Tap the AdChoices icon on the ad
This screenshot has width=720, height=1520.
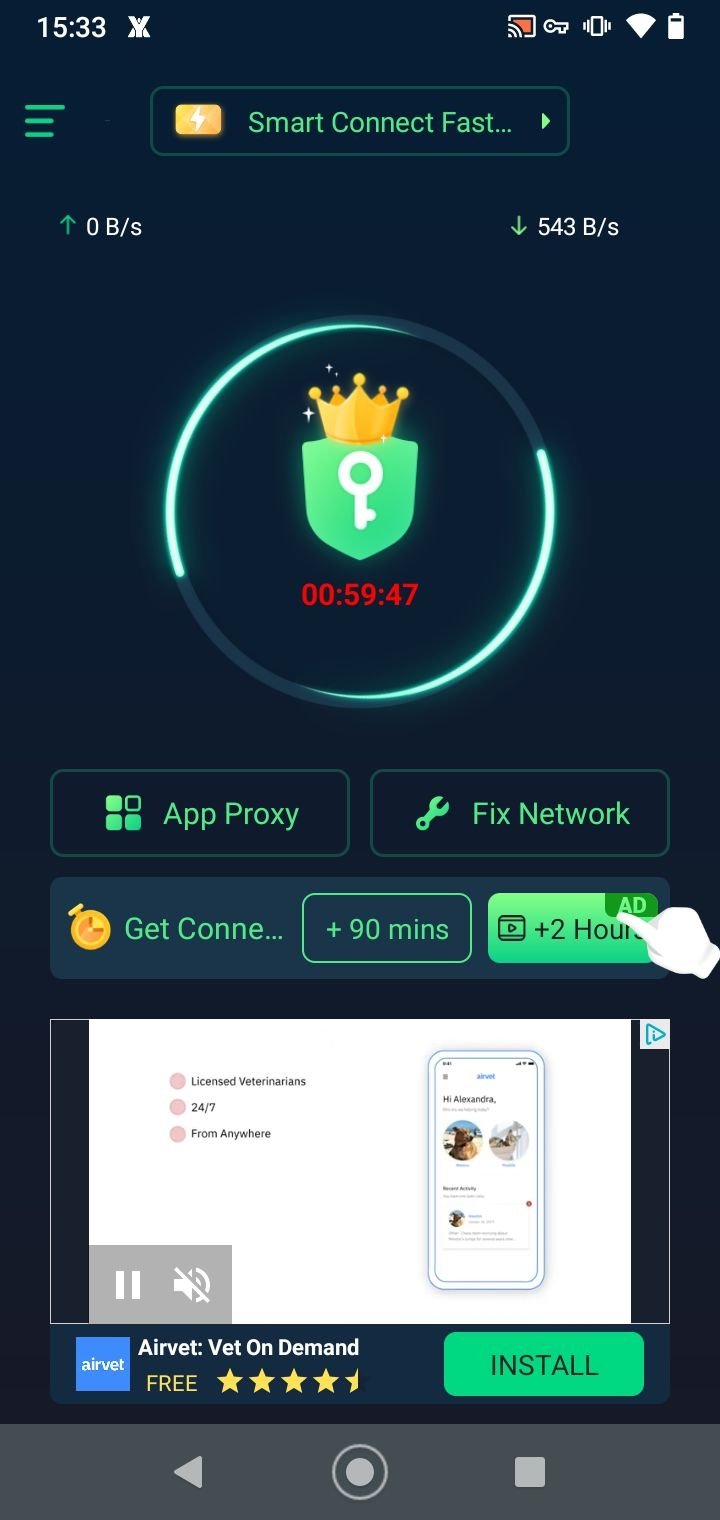[655, 1035]
